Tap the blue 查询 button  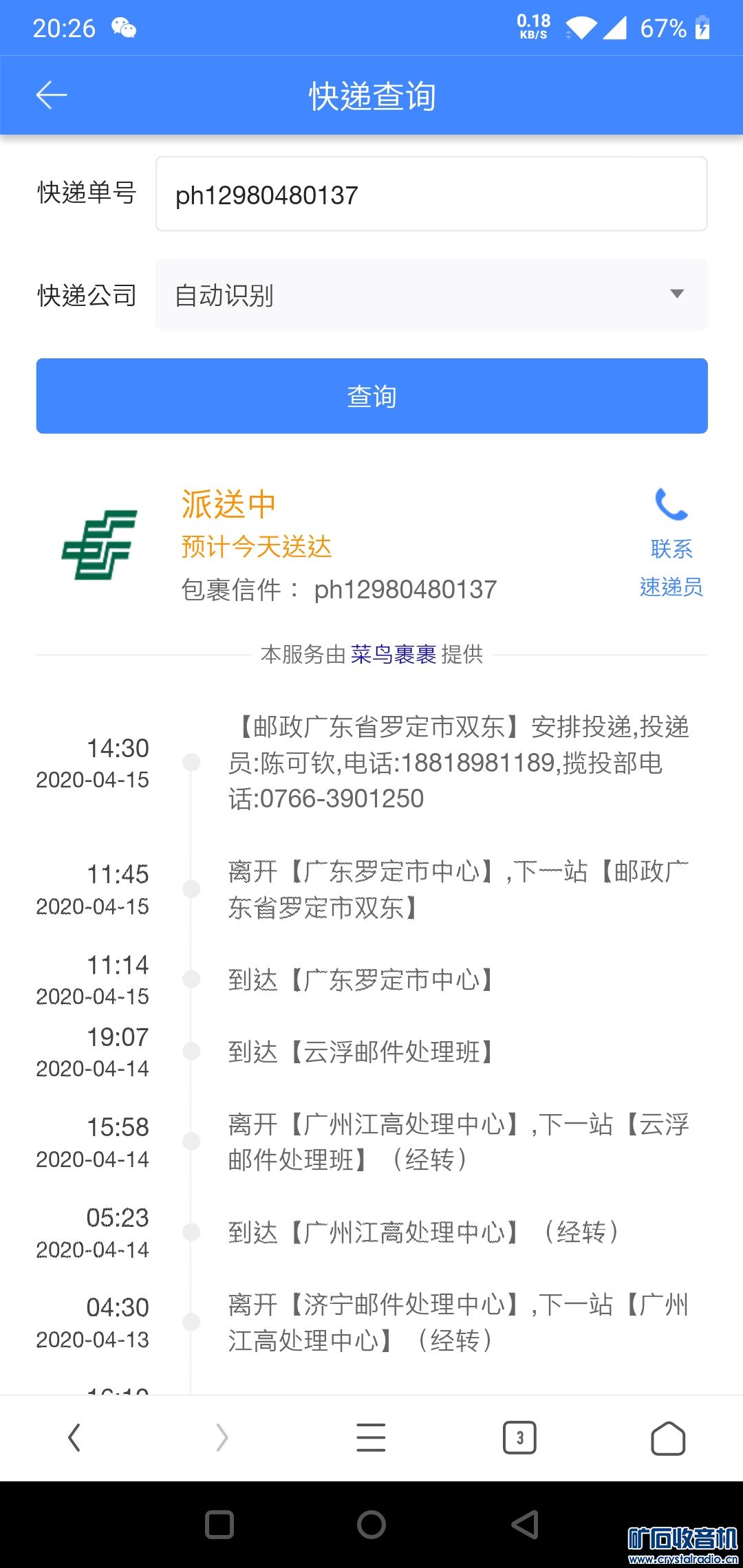point(371,396)
